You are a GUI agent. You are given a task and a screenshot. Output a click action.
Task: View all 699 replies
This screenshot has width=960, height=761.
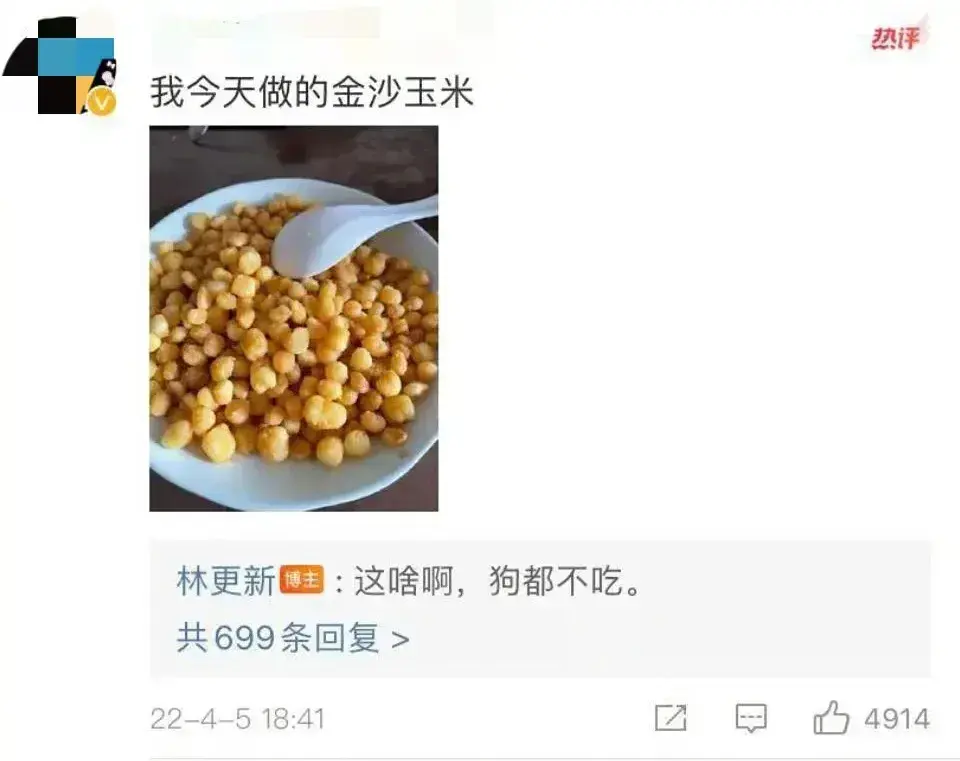point(292,638)
